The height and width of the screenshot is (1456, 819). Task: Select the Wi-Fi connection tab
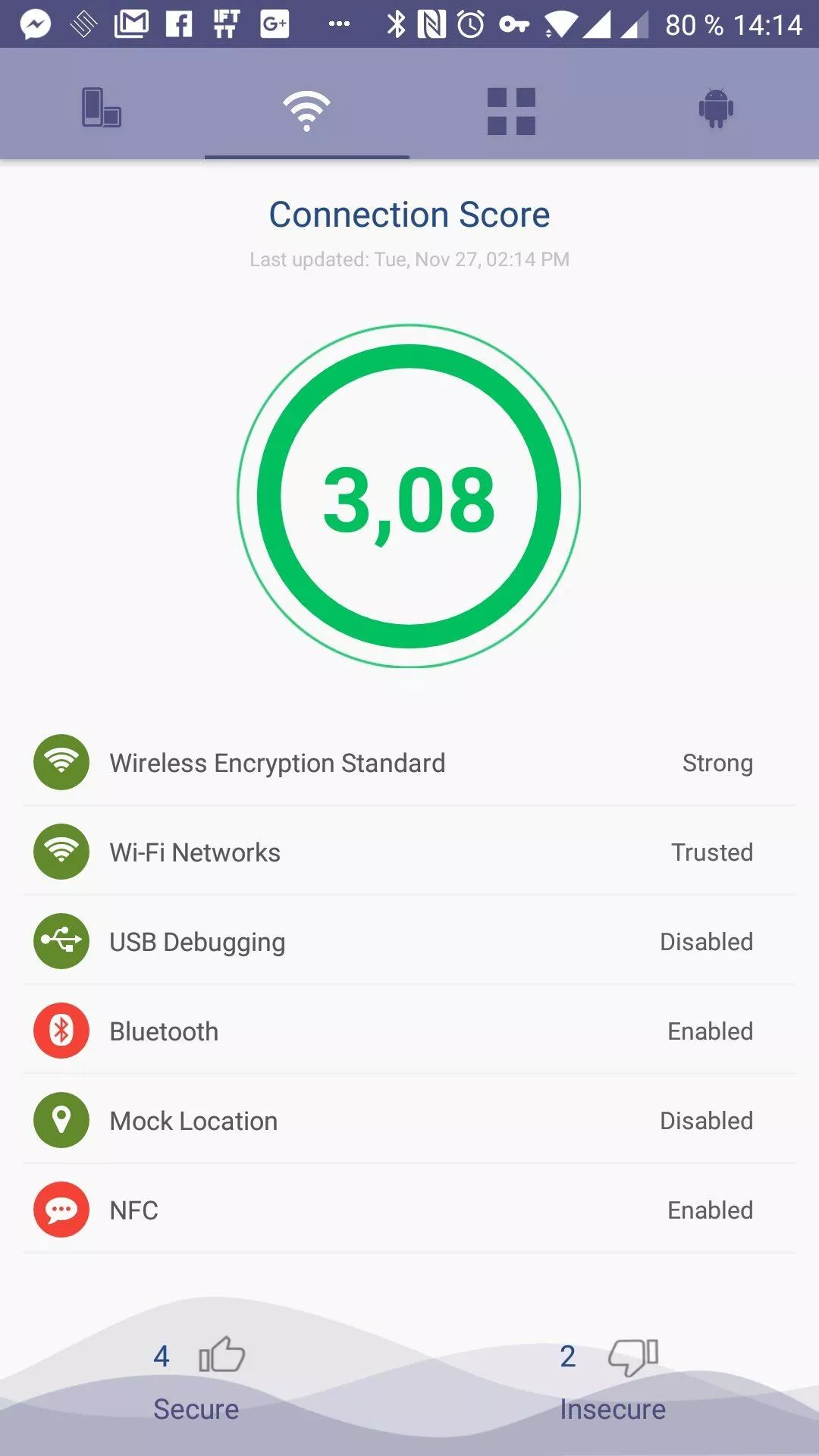point(306,106)
